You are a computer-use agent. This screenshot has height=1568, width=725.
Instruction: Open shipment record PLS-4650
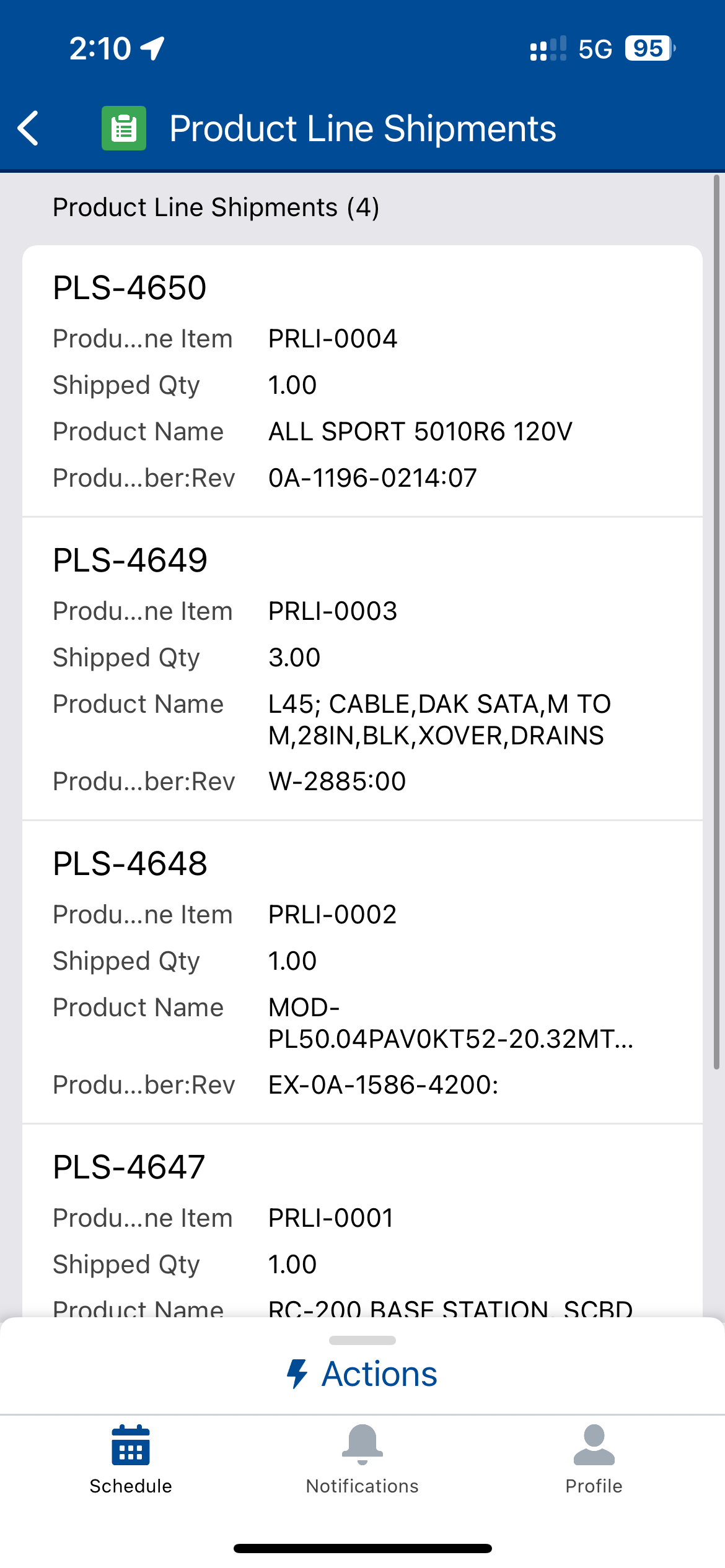tap(130, 288)
